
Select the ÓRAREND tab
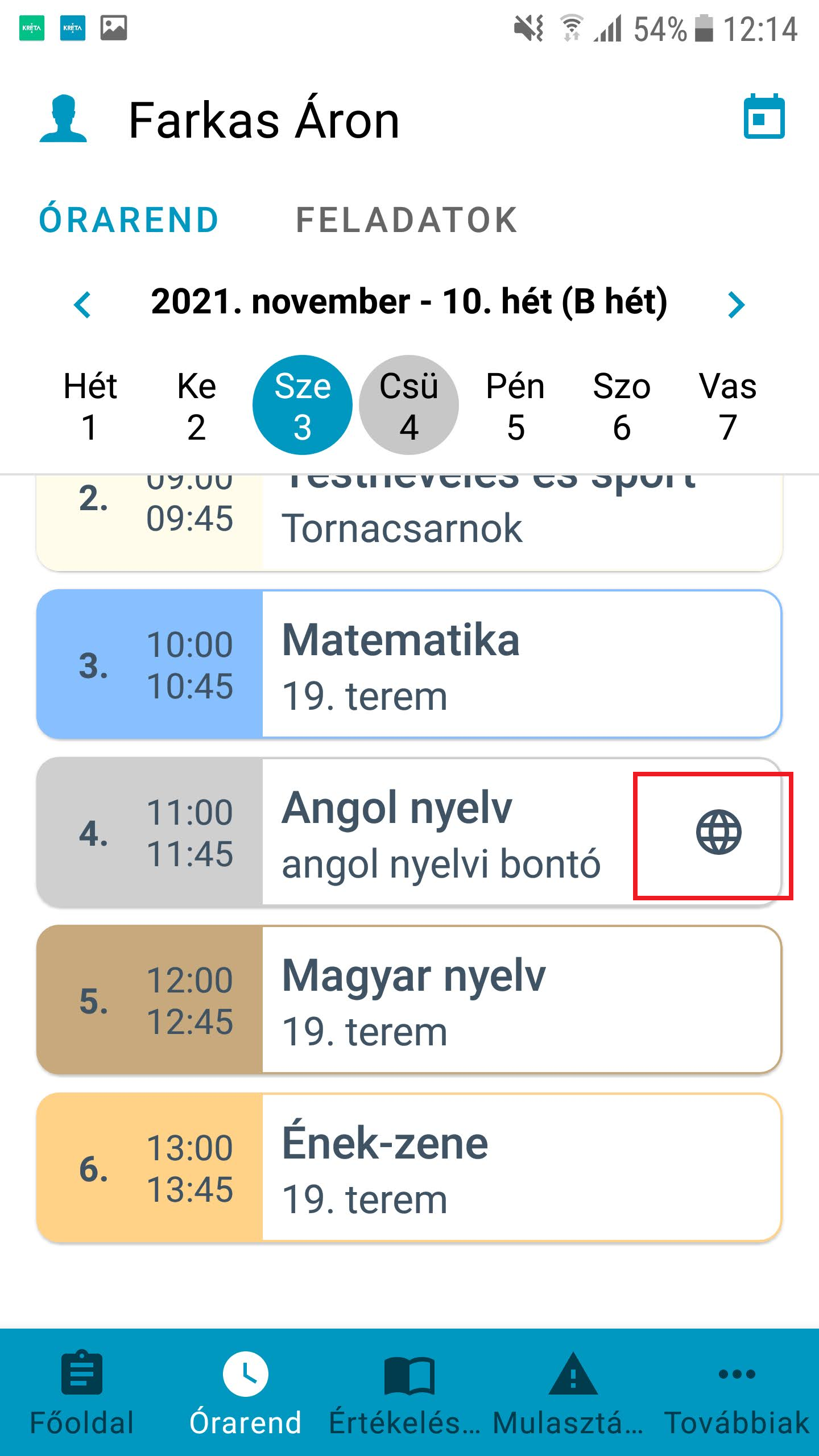tap(129, 220)
